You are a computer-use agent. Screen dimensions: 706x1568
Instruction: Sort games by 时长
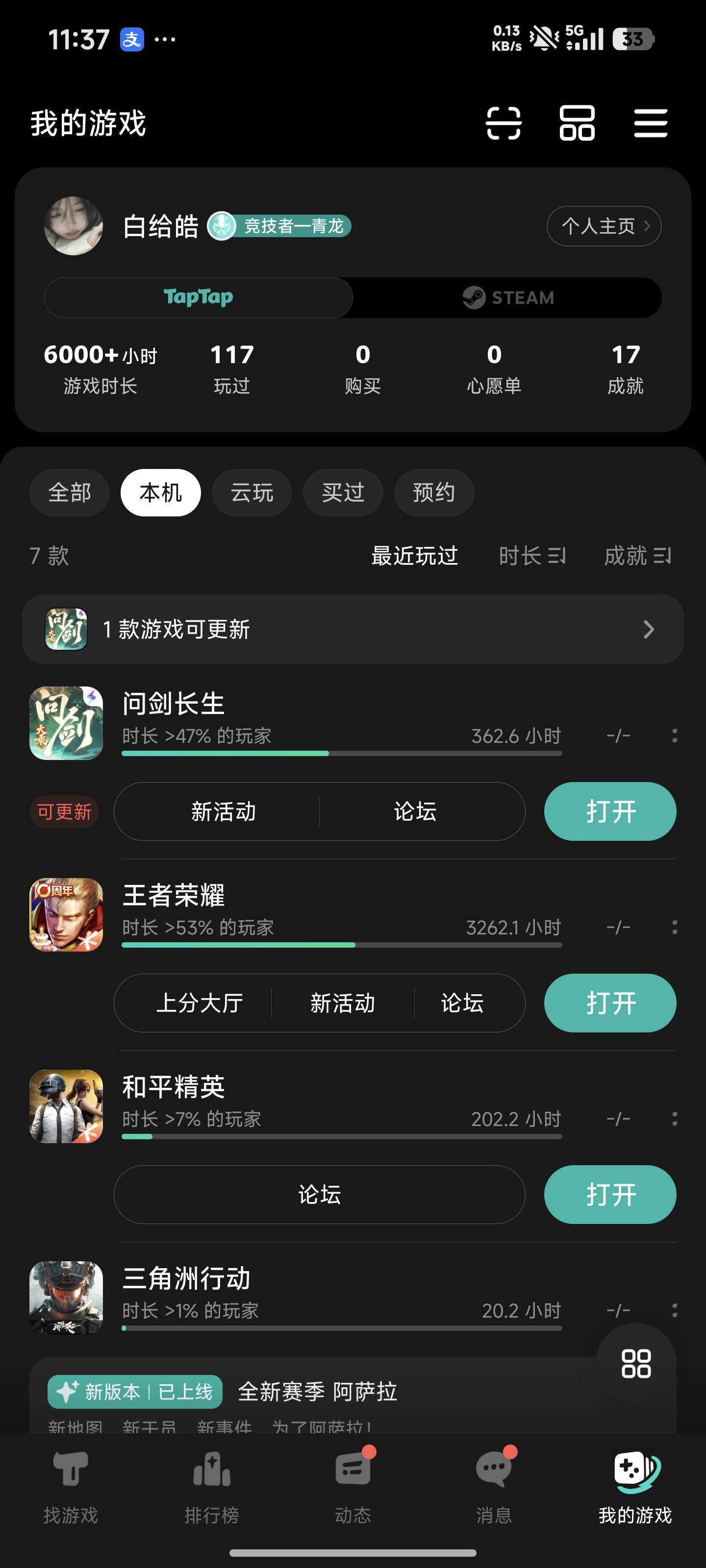click(532, 555)
